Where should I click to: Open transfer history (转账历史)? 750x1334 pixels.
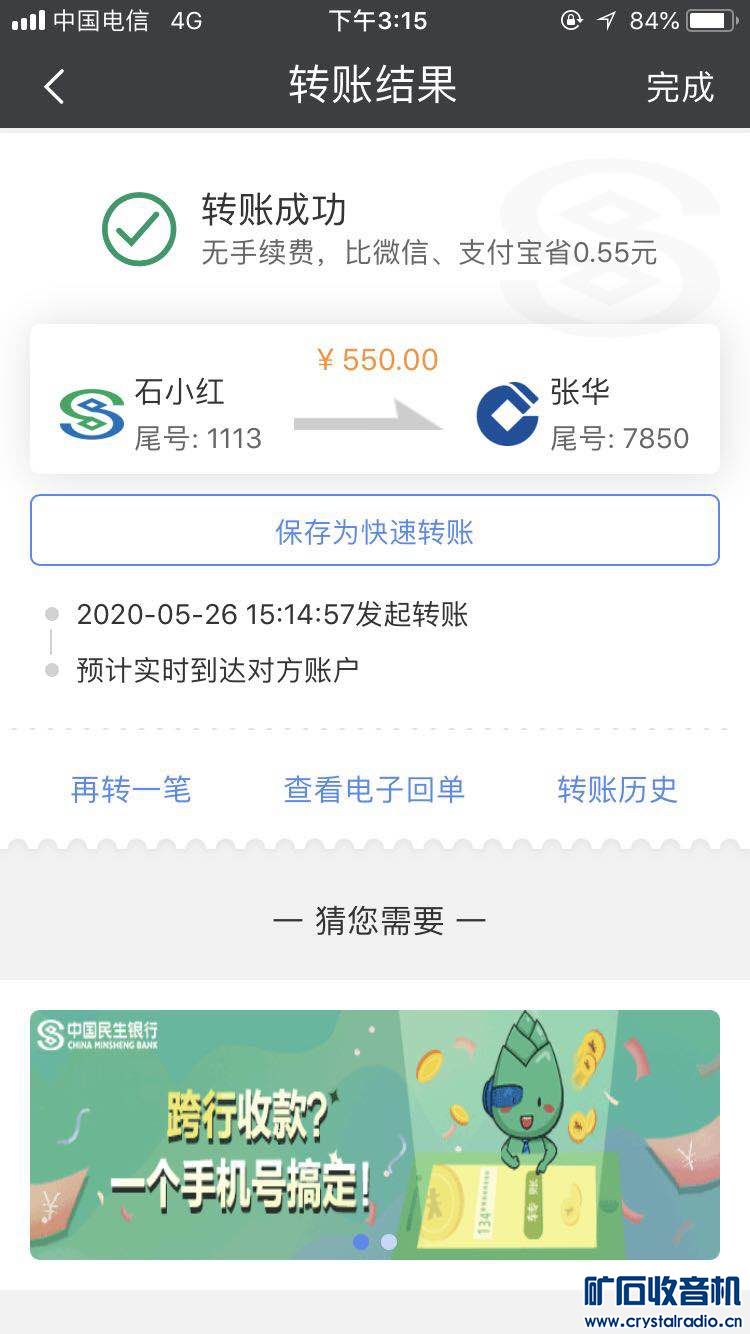point(617,790)
